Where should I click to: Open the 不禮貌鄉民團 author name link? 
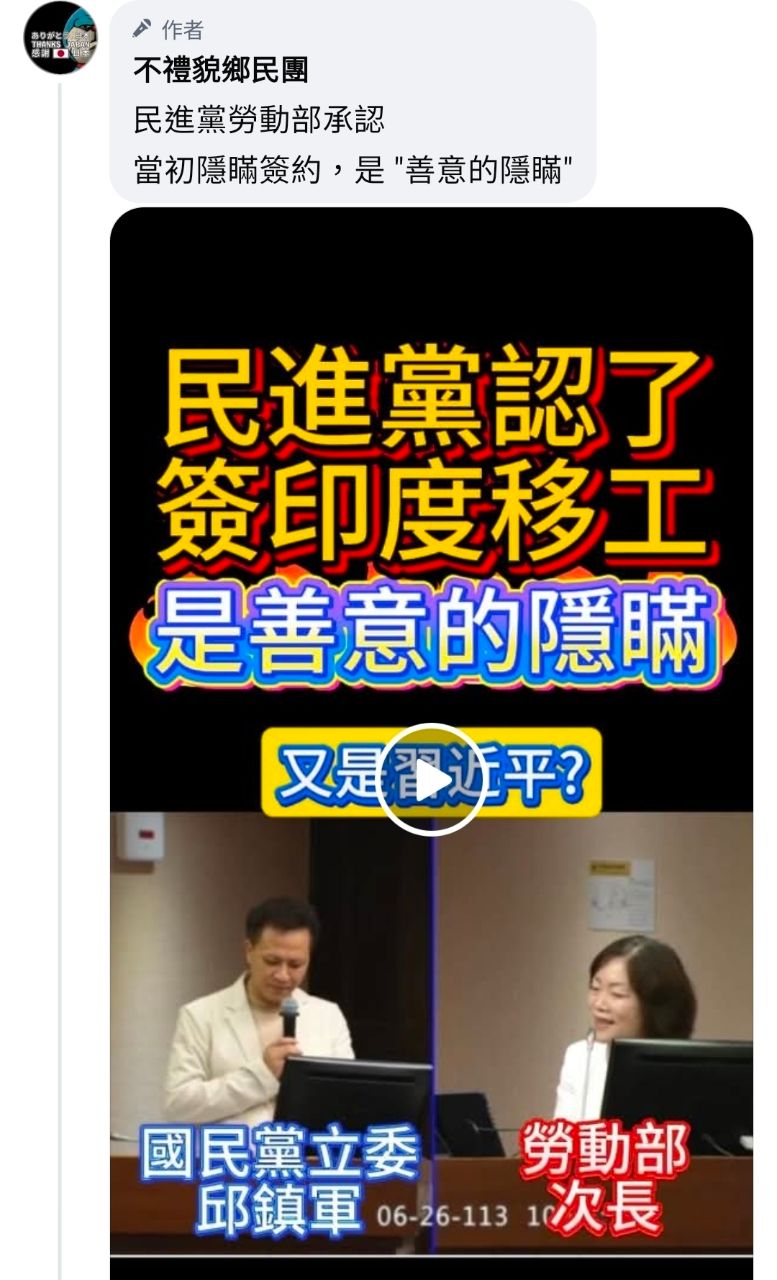click(221, 70)
